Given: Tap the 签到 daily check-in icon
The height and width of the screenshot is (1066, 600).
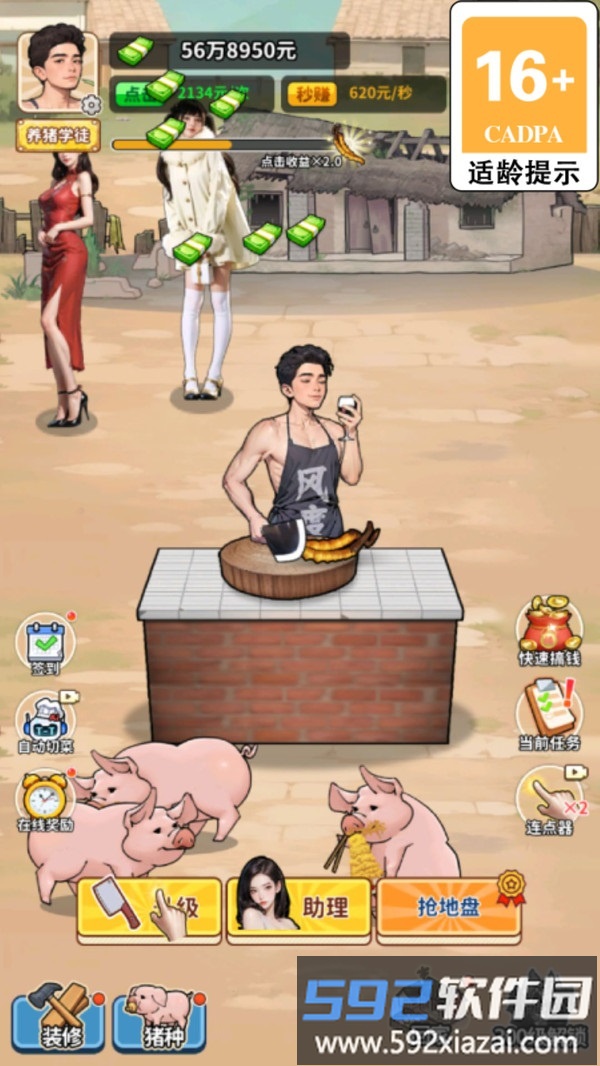Looking at the screenshot, I should coord(44,645).
